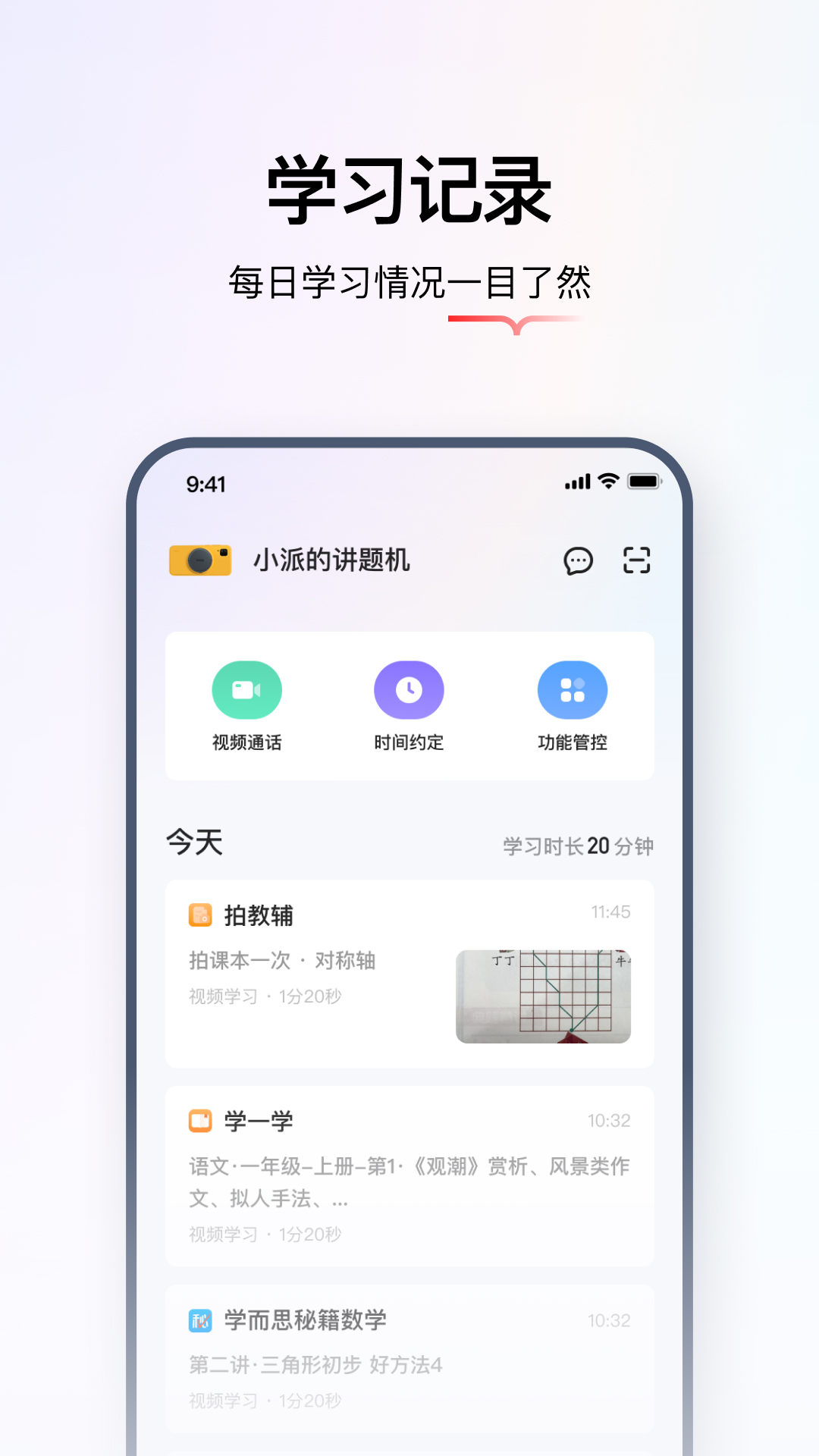Click the yellow device avatar image
819x1456 pixels.
(200, 560)
